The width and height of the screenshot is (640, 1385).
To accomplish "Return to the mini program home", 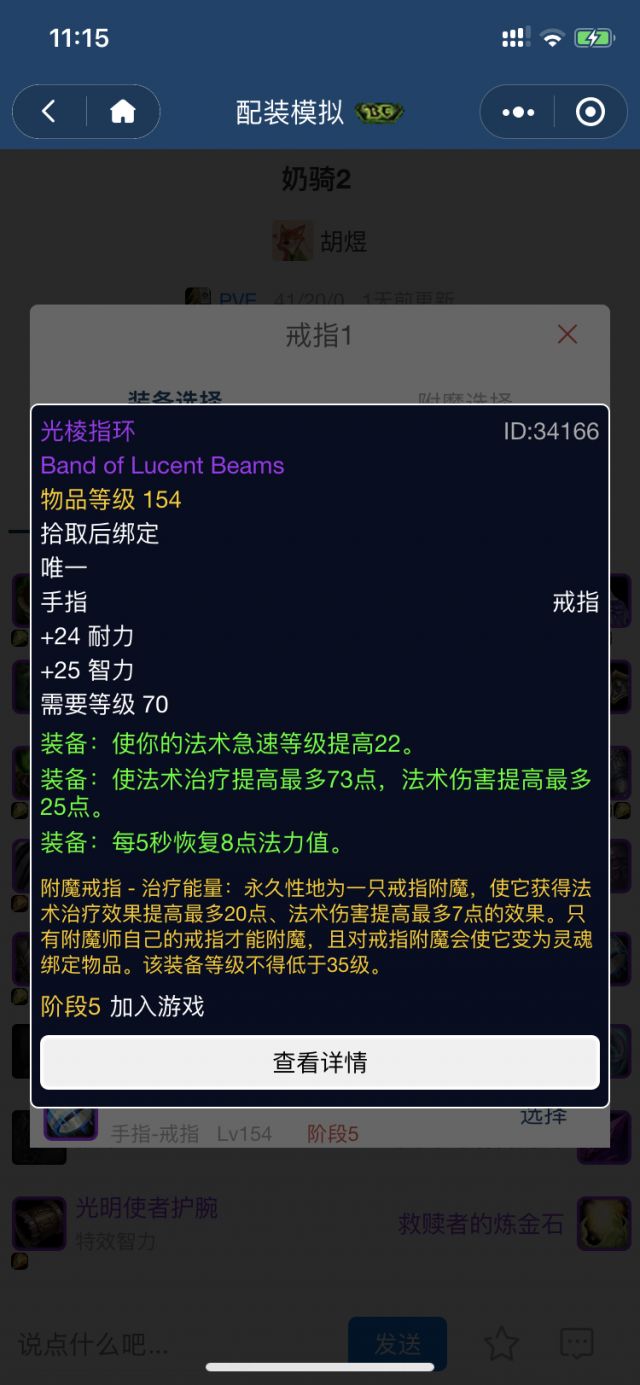I will pos(122,112).
